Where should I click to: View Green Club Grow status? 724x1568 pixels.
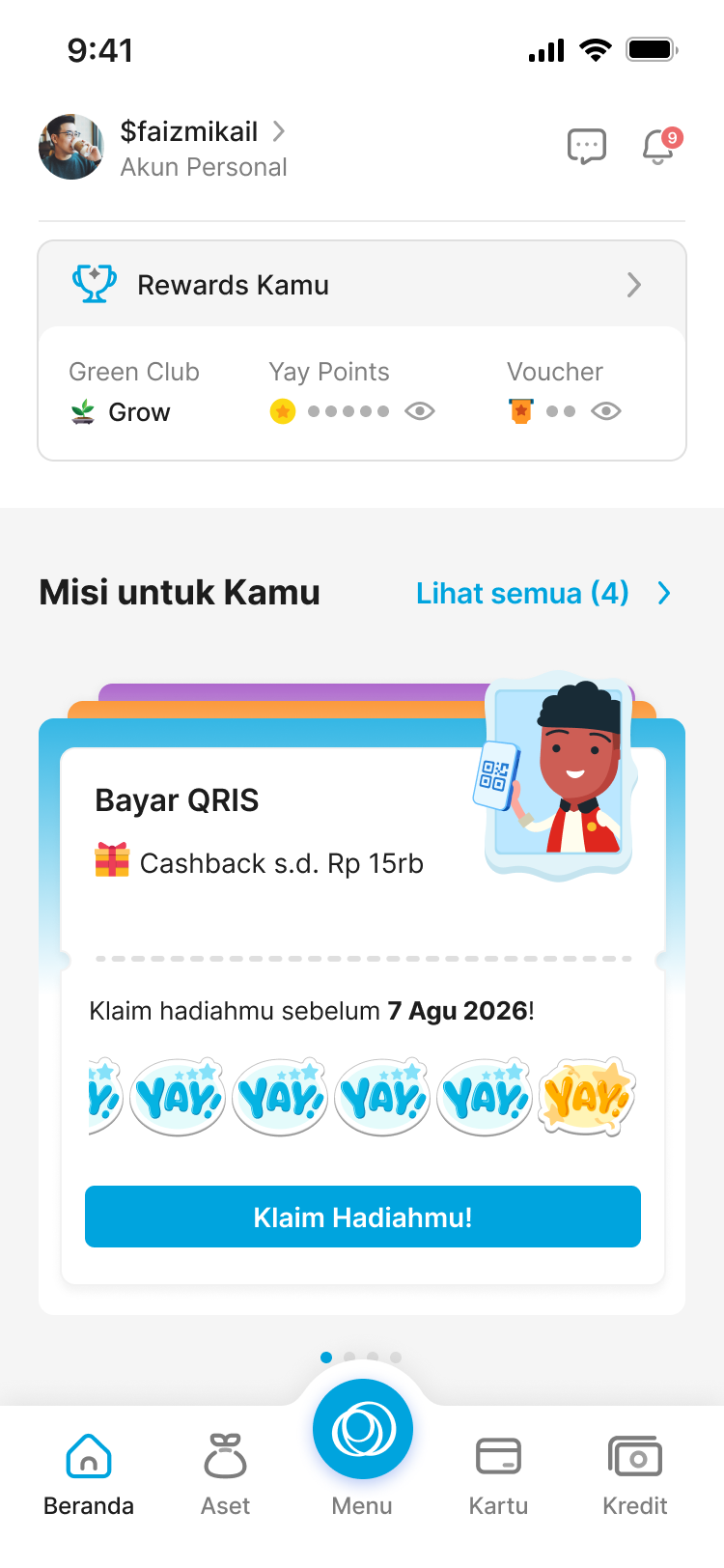(134, 393)
